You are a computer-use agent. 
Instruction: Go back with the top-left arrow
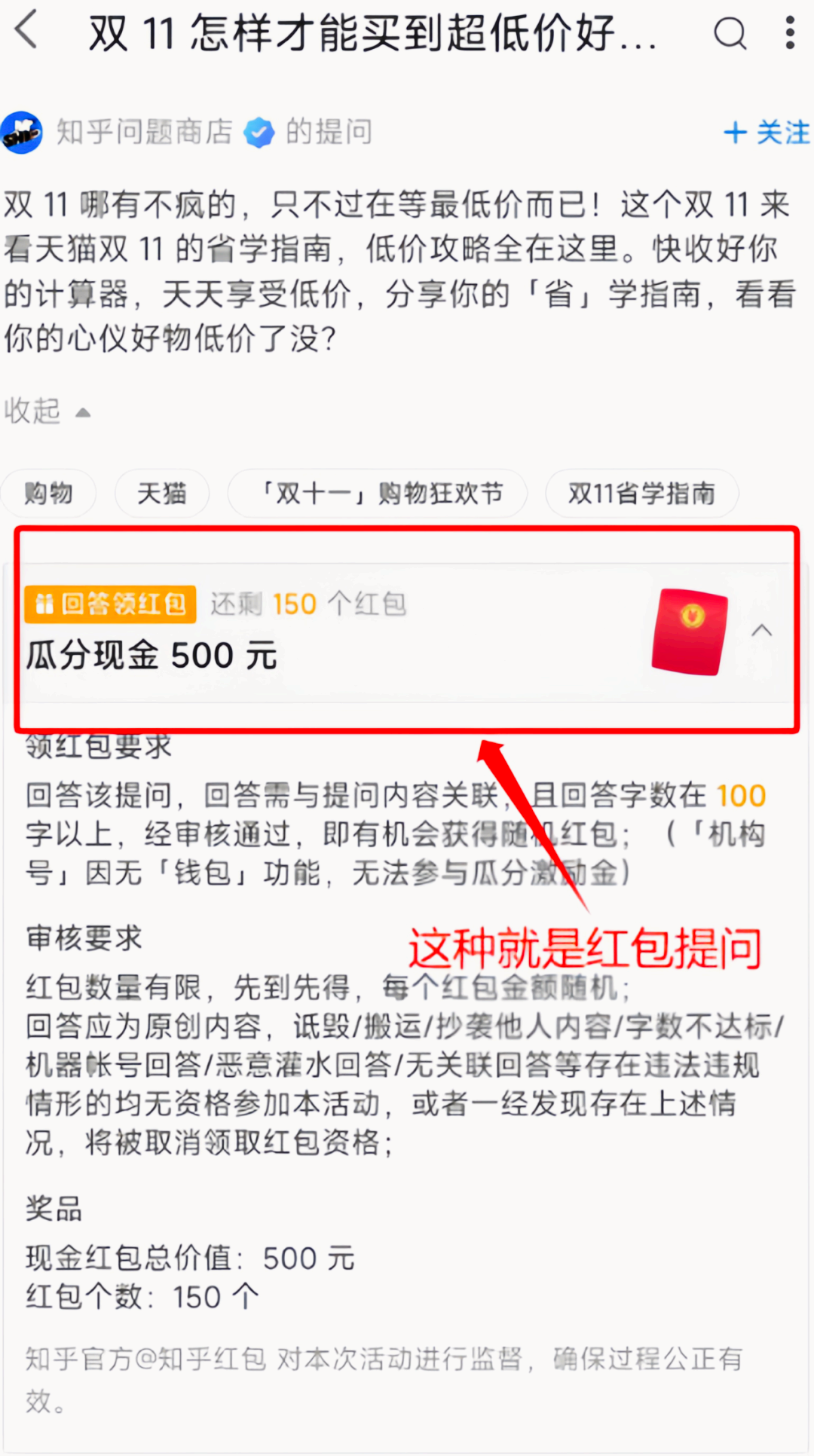pos(27,32)
